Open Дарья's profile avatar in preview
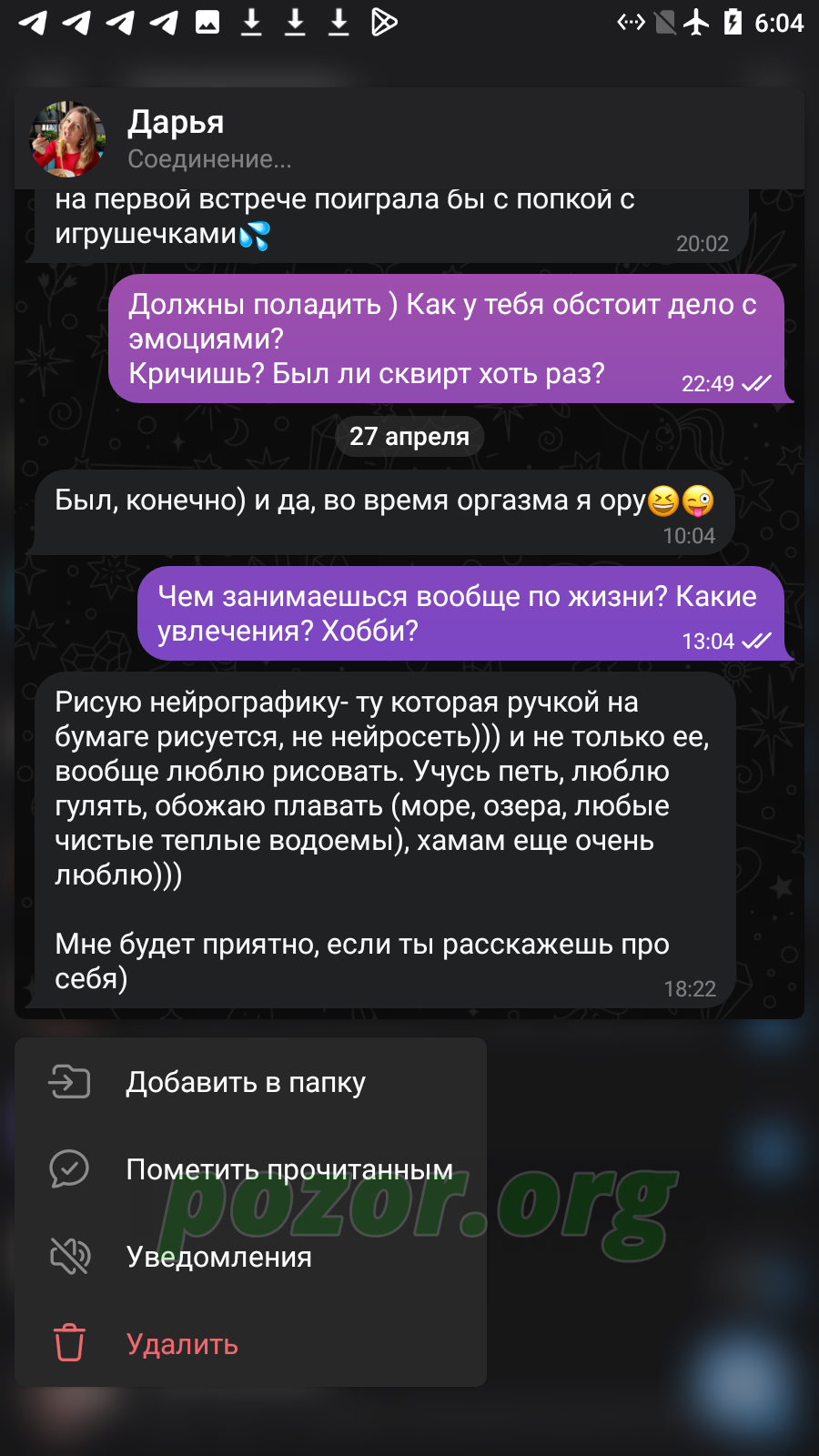The height and width of the screenshot is (1456, 819). click(68, 139)
